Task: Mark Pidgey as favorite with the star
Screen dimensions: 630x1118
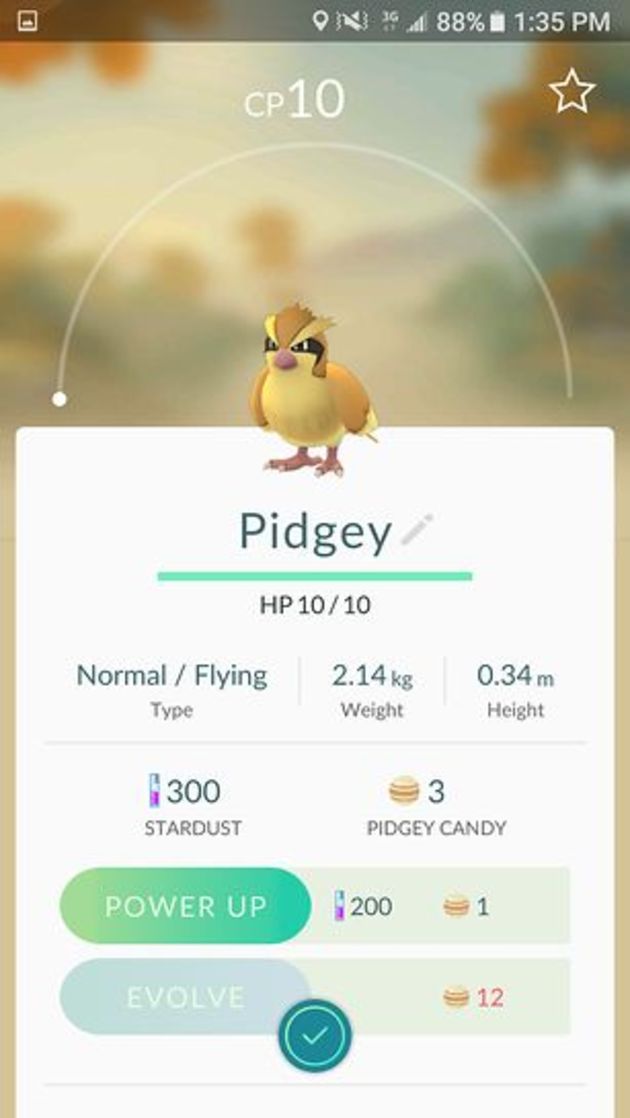Action: [572, 91]
